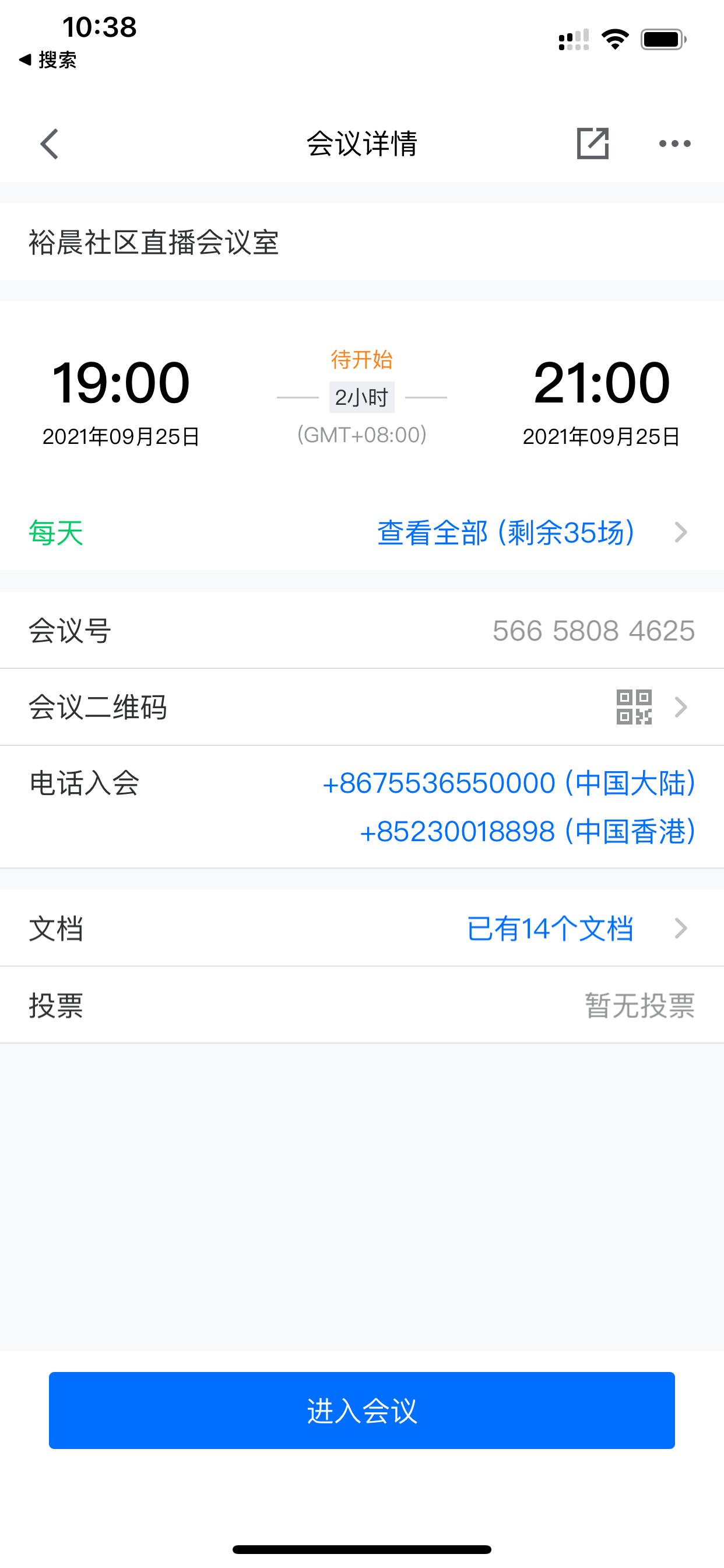Image resolution: width=724 pixels, height=1568 pixels.
Task: Dial the Hong Kong phone number
Action: point(527,831)
